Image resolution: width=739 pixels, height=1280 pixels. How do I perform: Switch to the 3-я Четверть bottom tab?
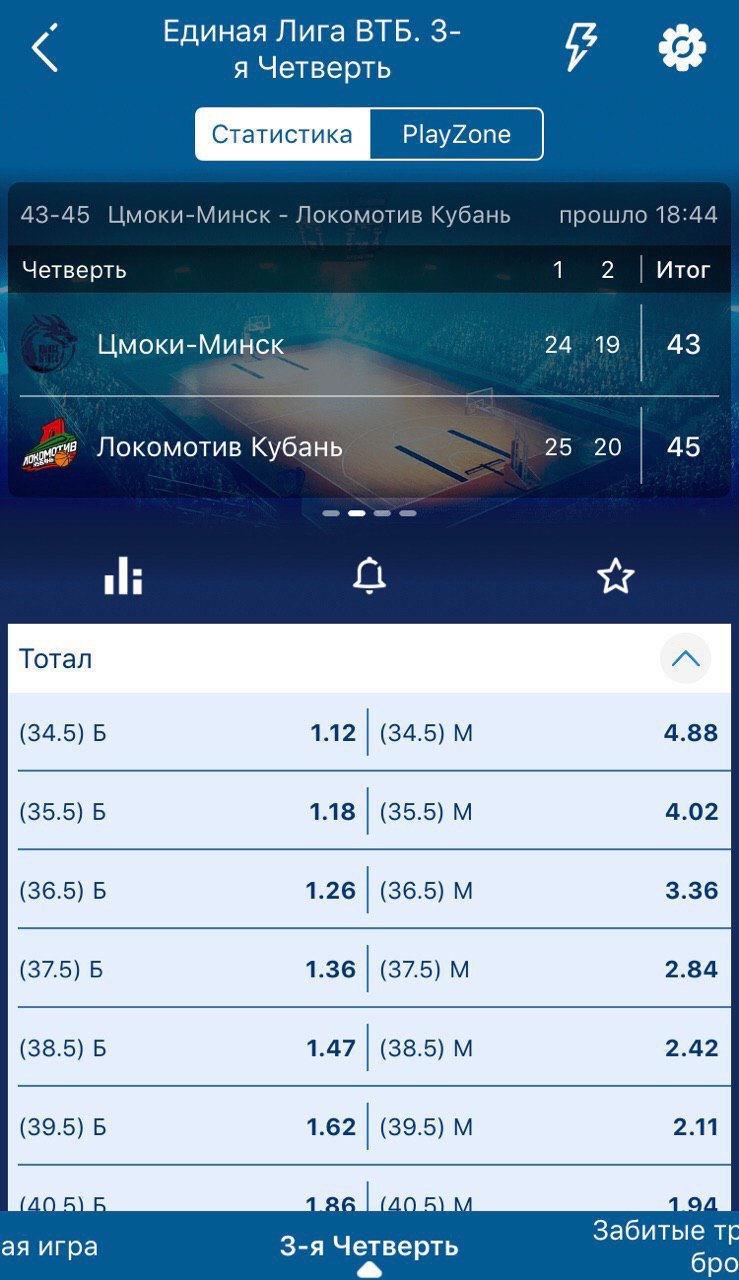pyautogui.click(x=369, y=1246)
